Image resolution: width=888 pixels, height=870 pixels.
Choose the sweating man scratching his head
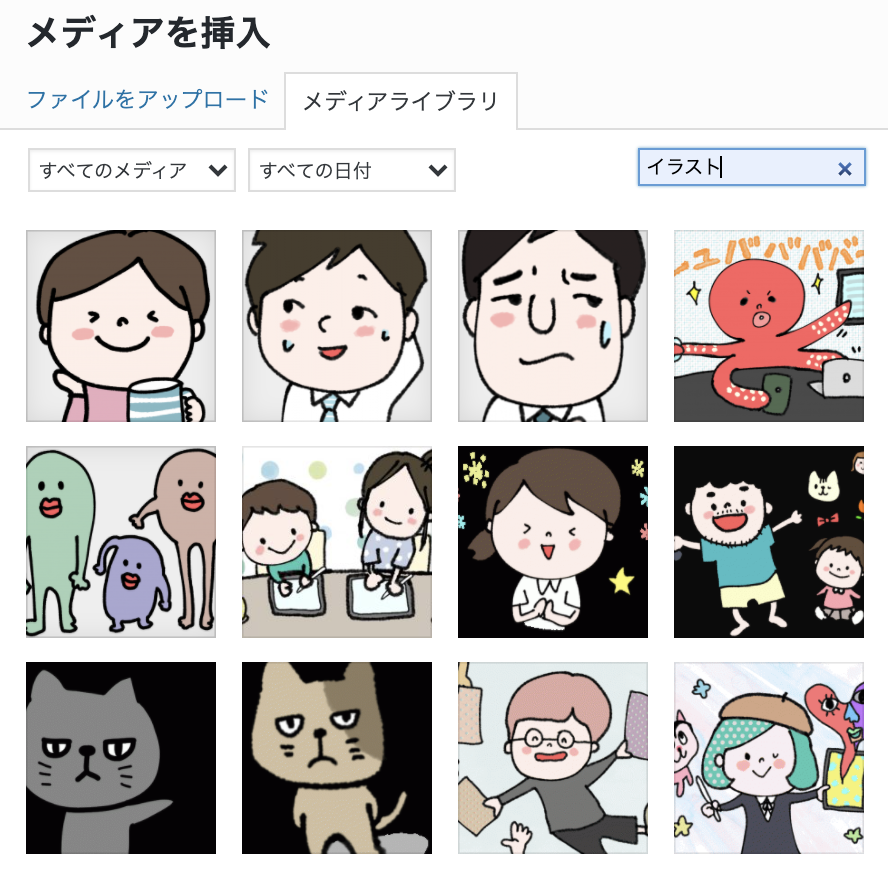(x=337, y=326)
